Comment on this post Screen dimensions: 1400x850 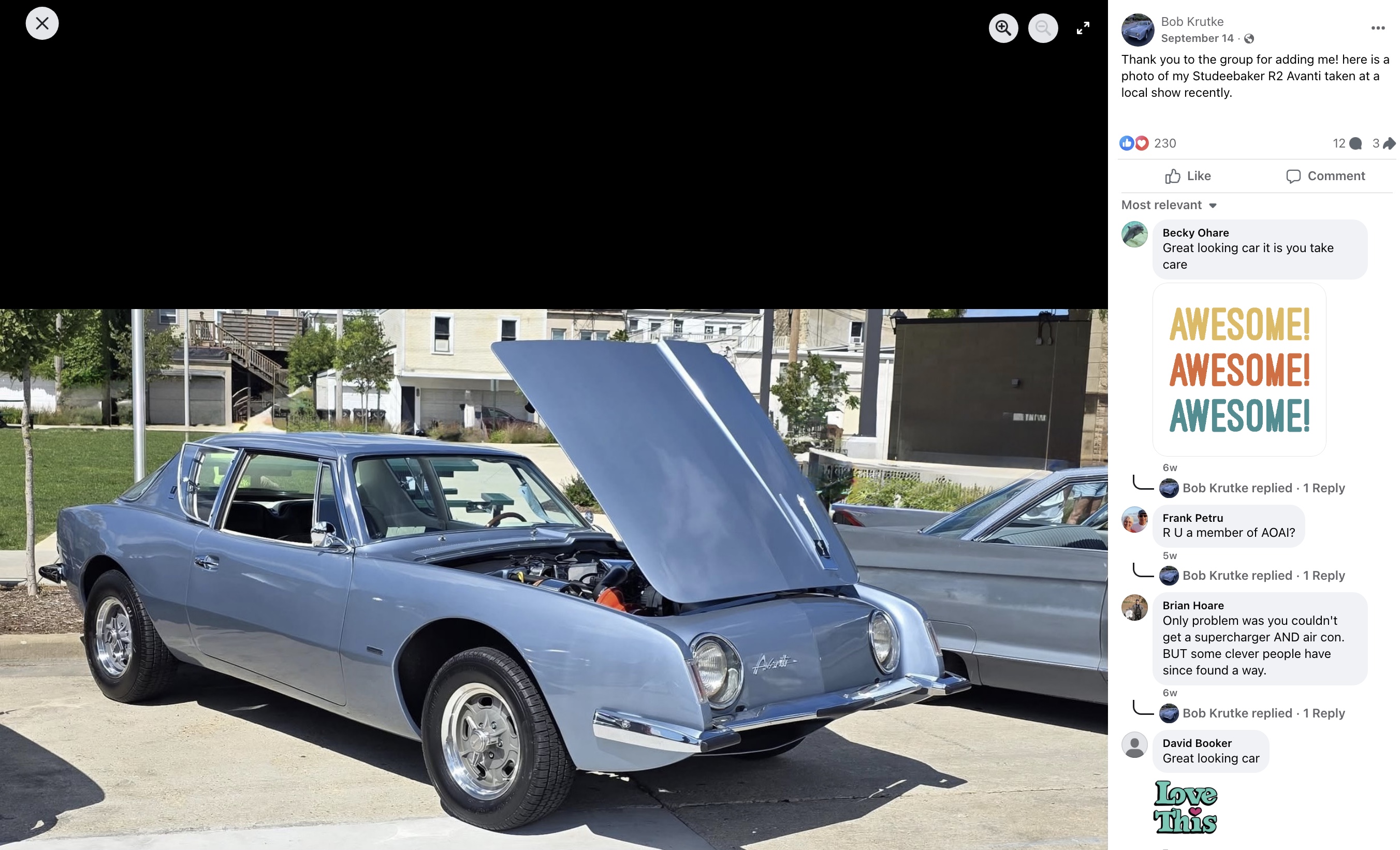[x=1325, y=176]
